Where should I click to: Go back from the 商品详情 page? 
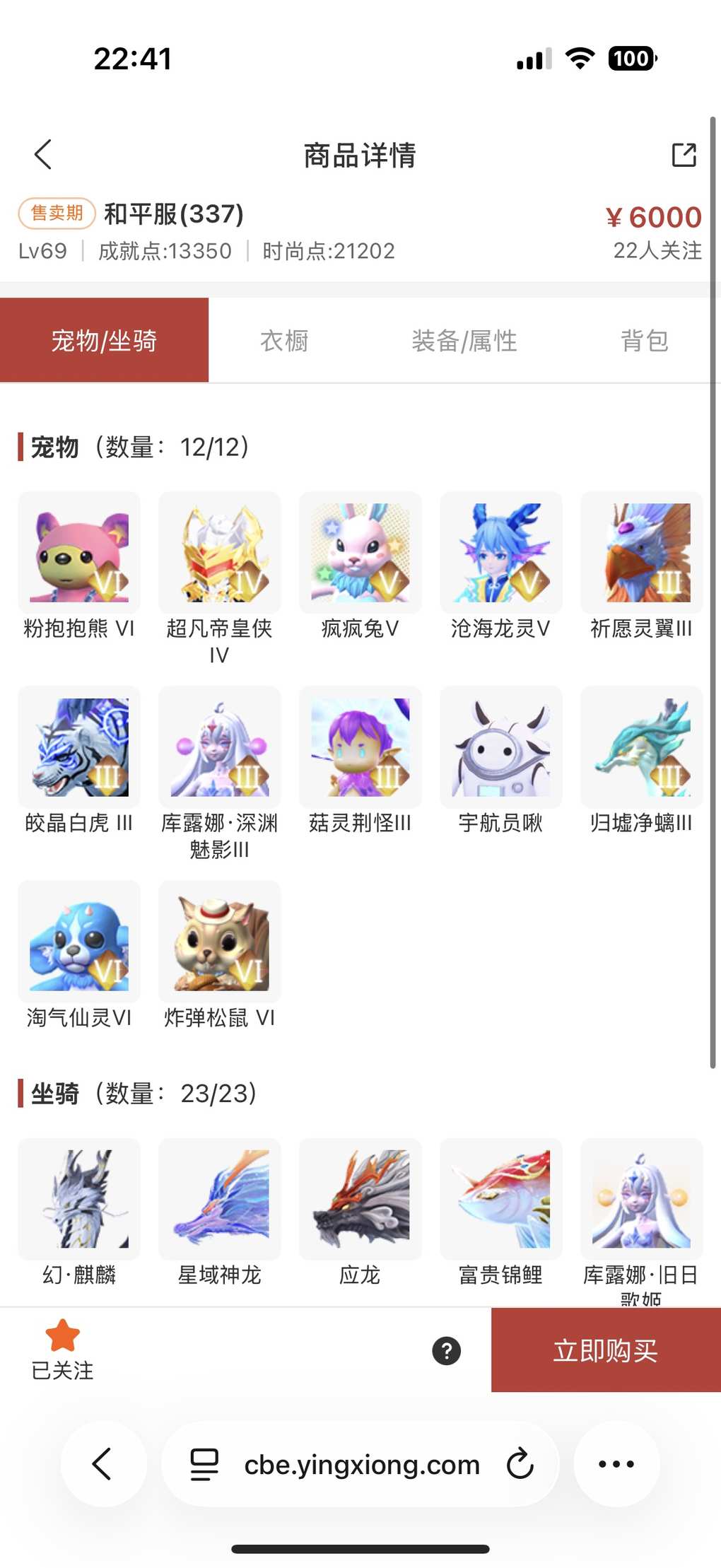tap(43, 154)
